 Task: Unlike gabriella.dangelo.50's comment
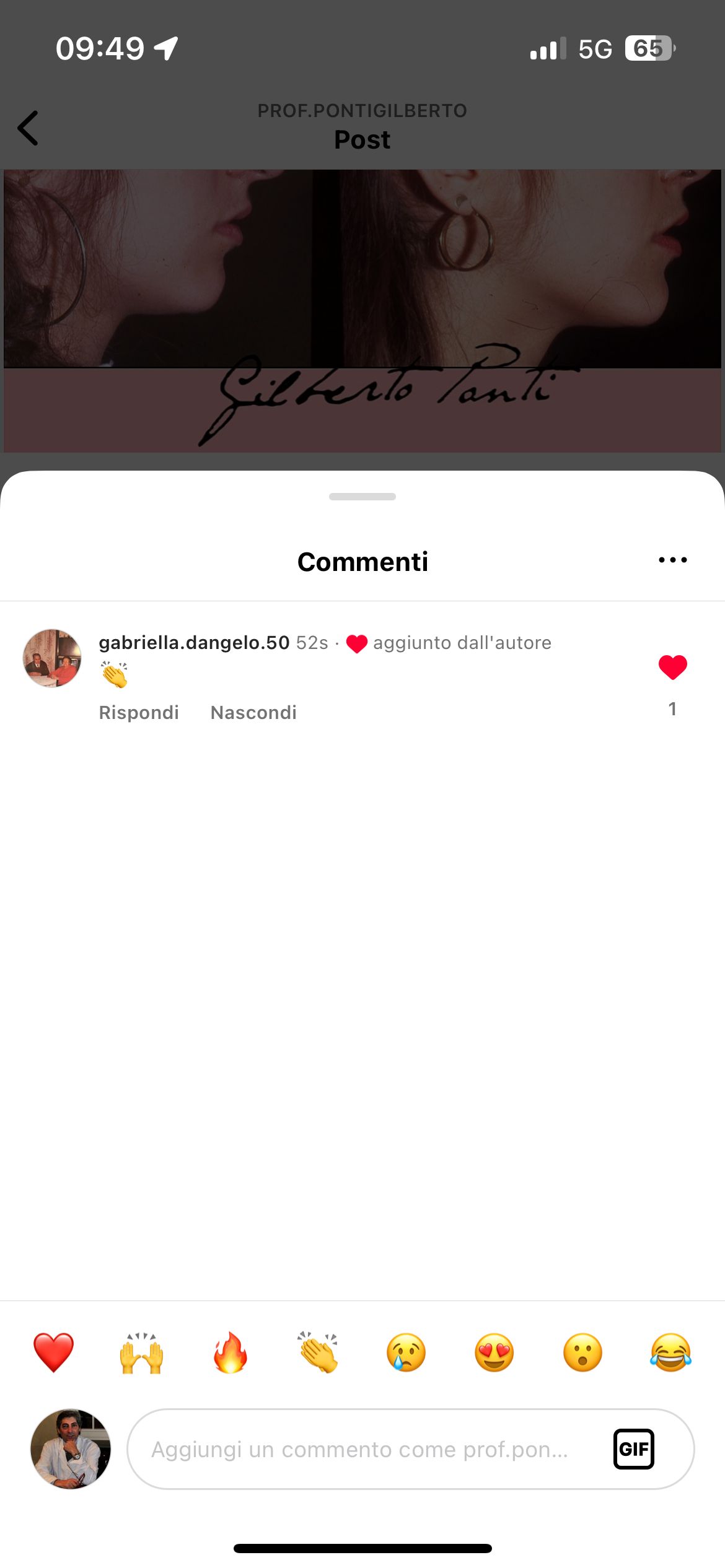pos(672,668)
